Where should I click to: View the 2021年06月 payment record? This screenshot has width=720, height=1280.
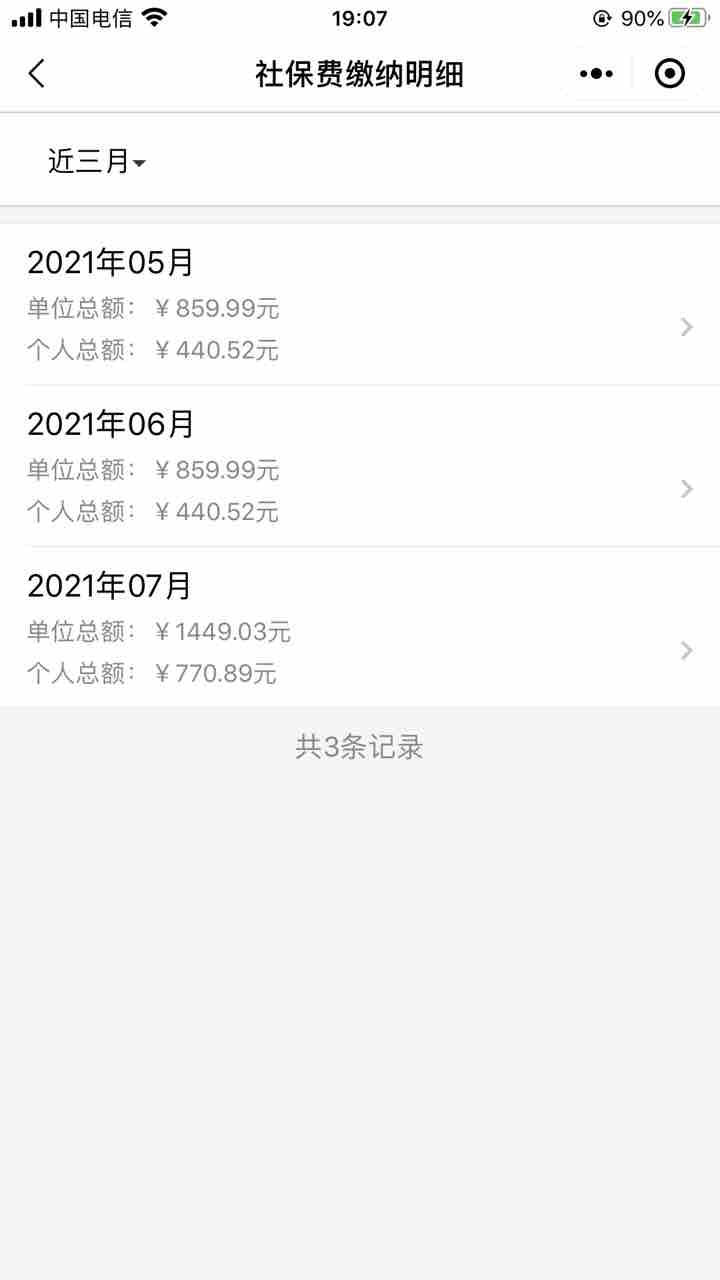360,466
